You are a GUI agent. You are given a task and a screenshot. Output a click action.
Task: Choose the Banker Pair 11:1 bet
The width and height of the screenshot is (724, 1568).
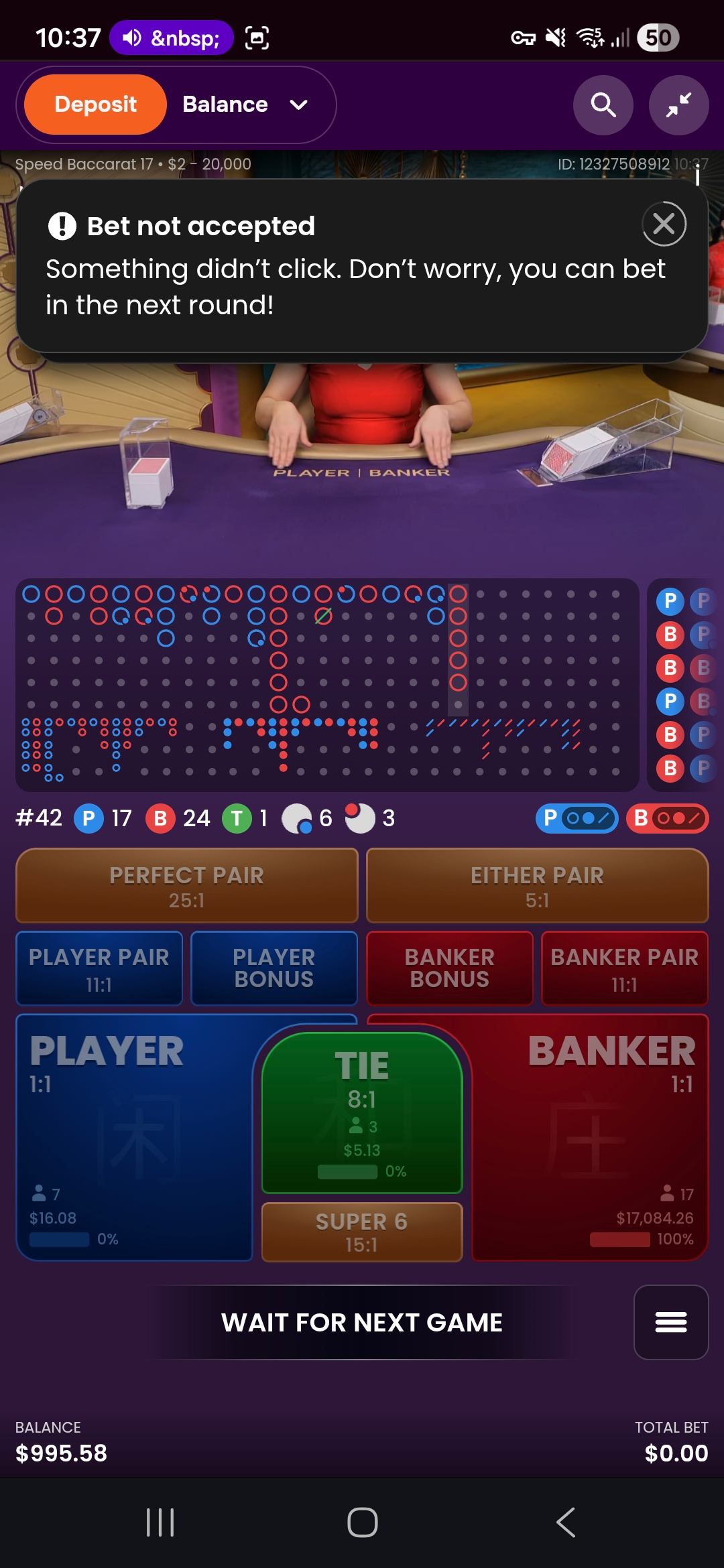624,969
